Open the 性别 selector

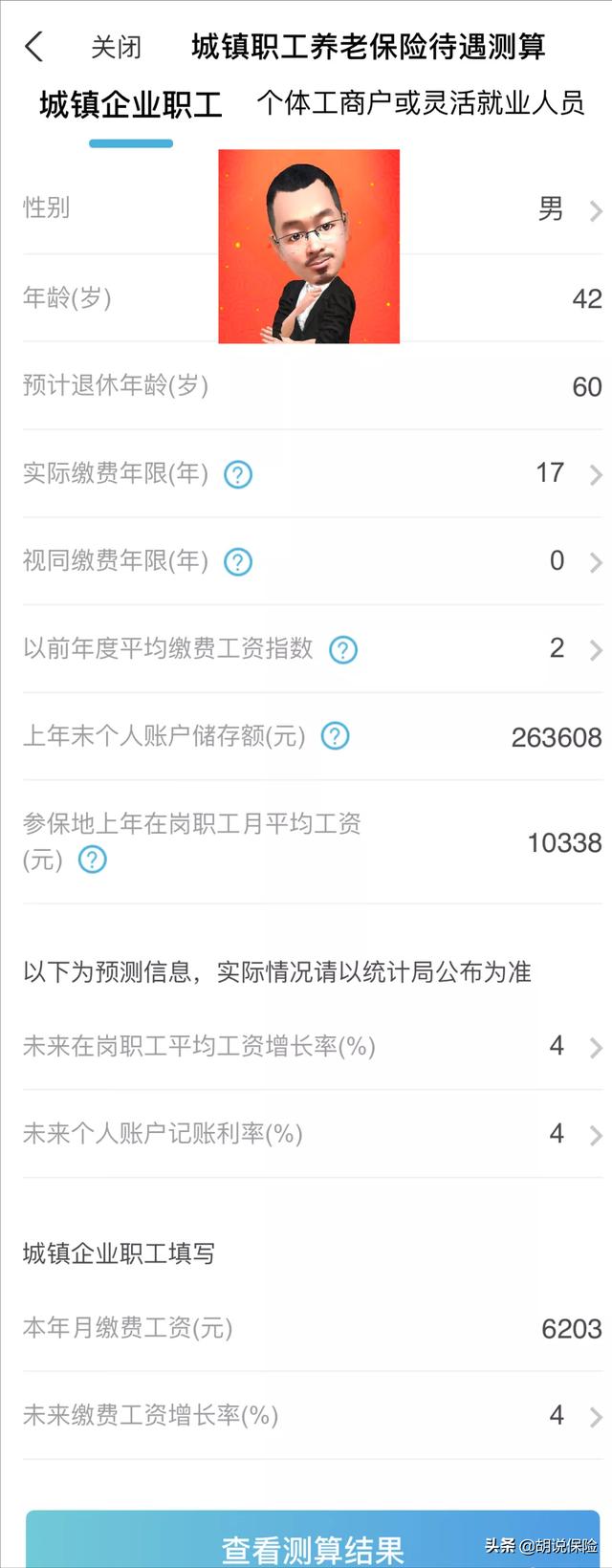566,209
